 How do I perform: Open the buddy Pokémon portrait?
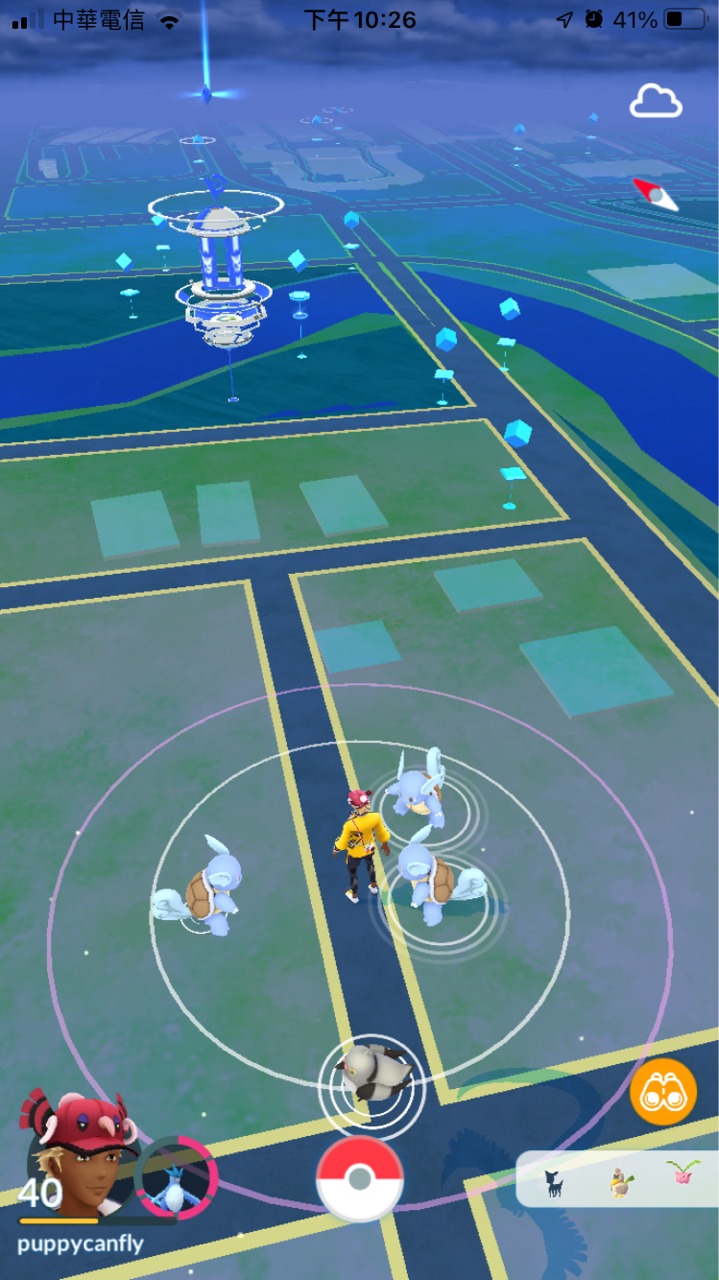point(175,1177)
